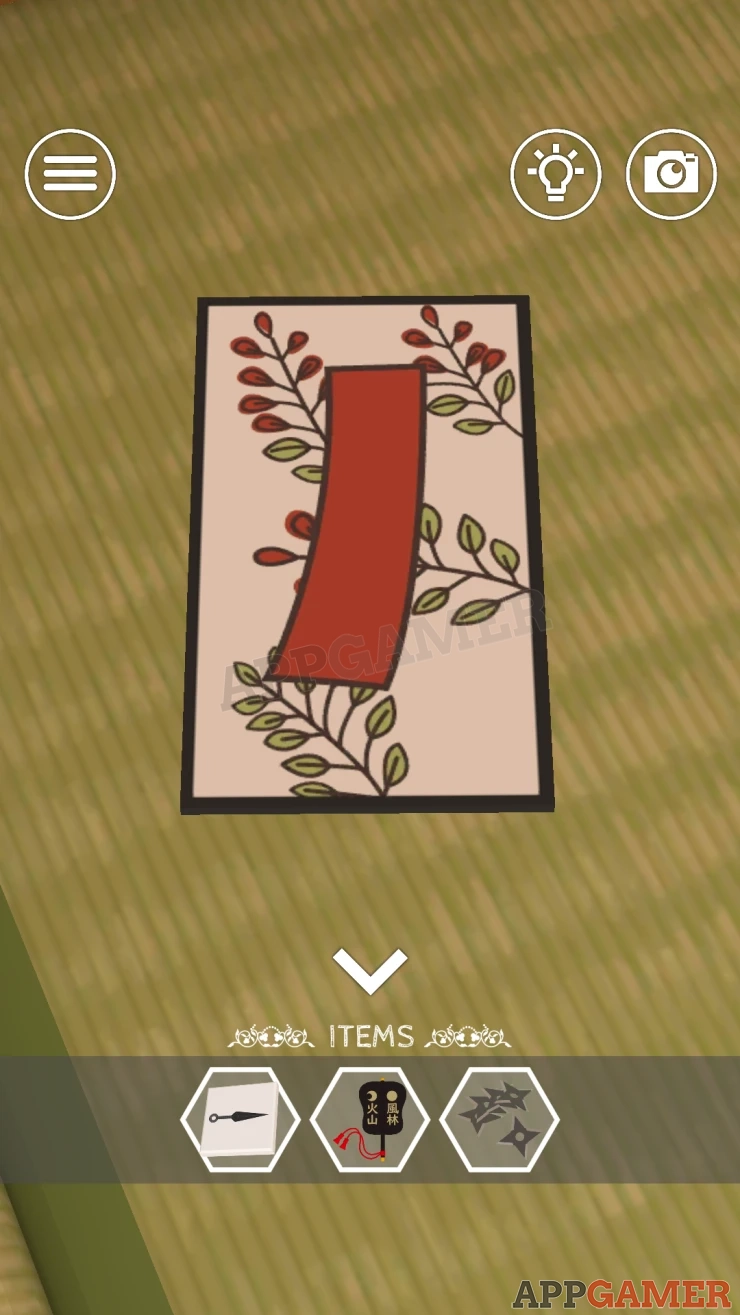The image size is (740, 1315).
Task: Open the camera screenshot button
Action: tap(671, 174)
